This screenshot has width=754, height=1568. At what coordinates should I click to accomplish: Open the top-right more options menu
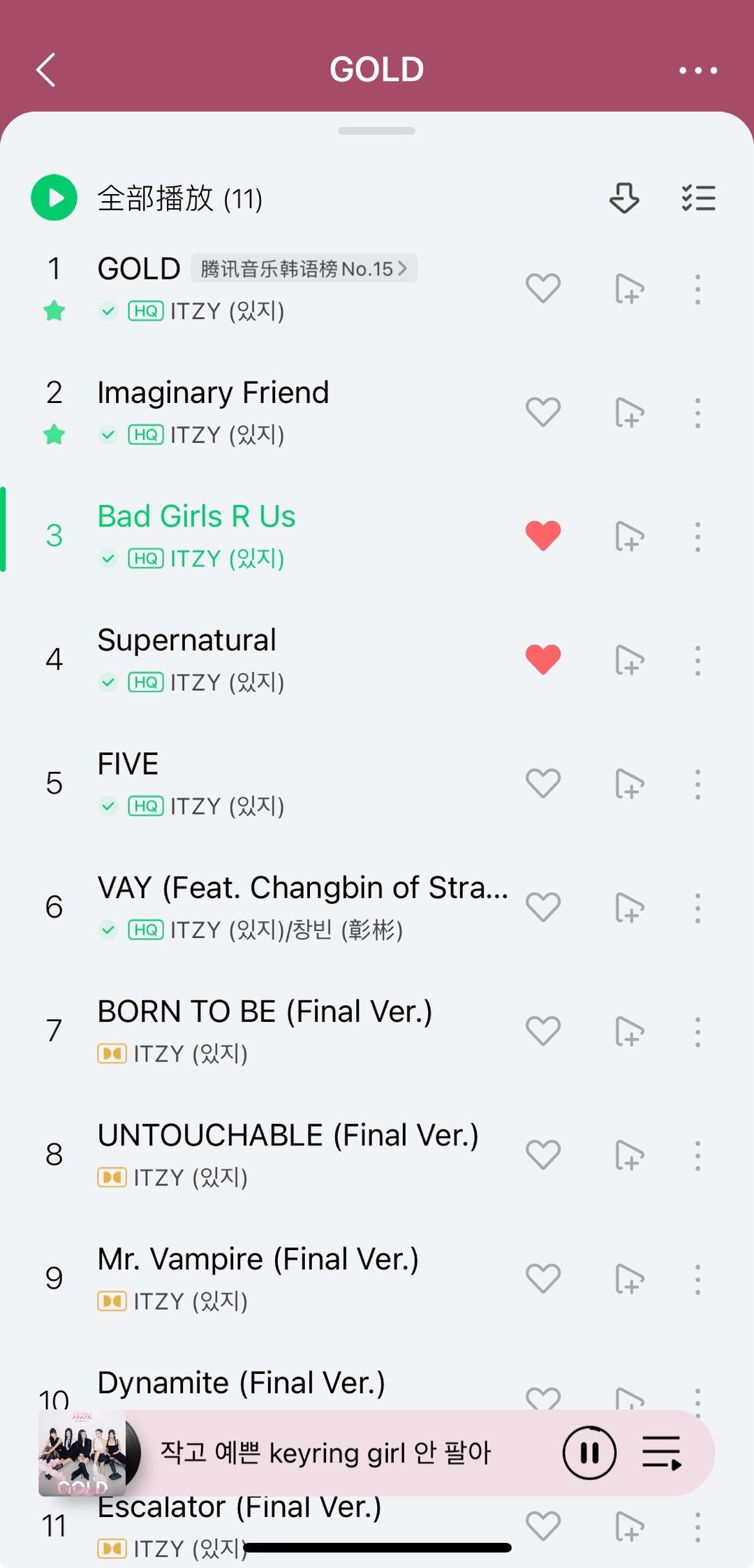coord(697,70)
